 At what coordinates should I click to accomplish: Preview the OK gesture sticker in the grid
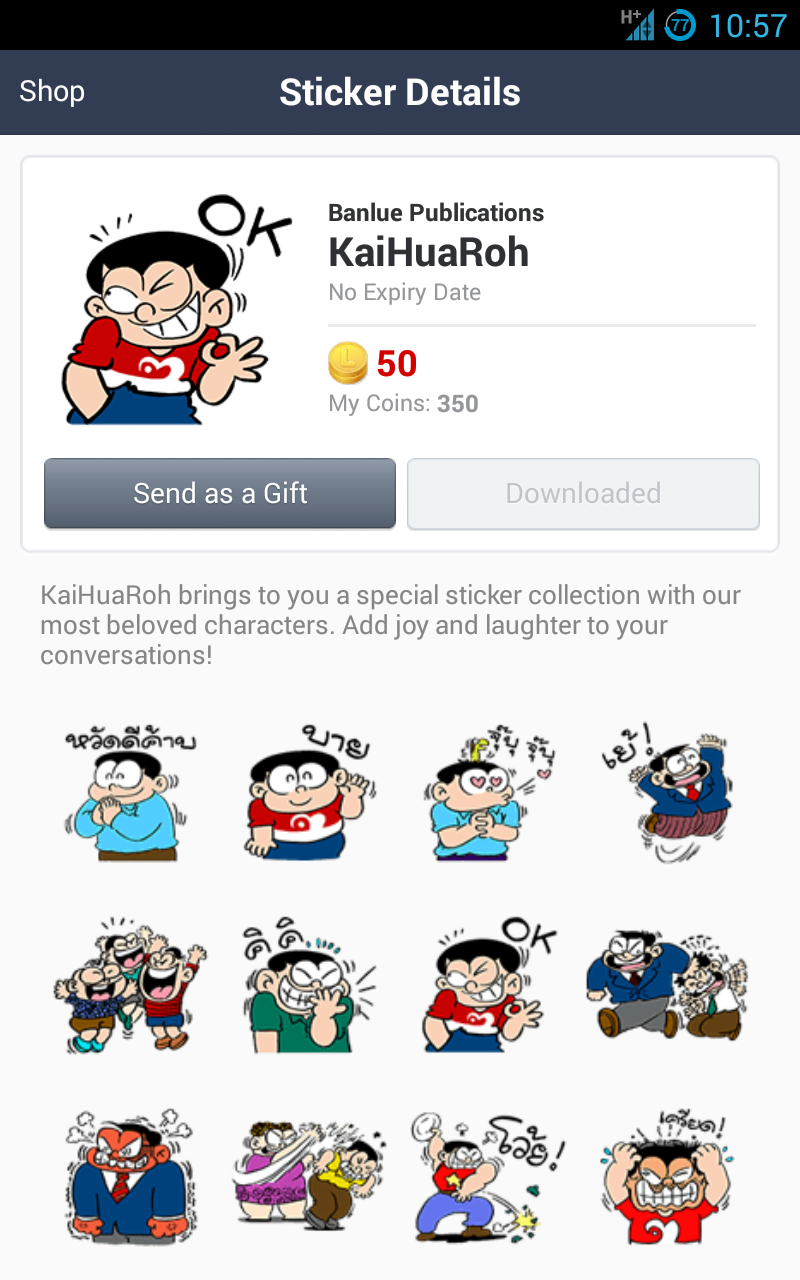(485, 985)
